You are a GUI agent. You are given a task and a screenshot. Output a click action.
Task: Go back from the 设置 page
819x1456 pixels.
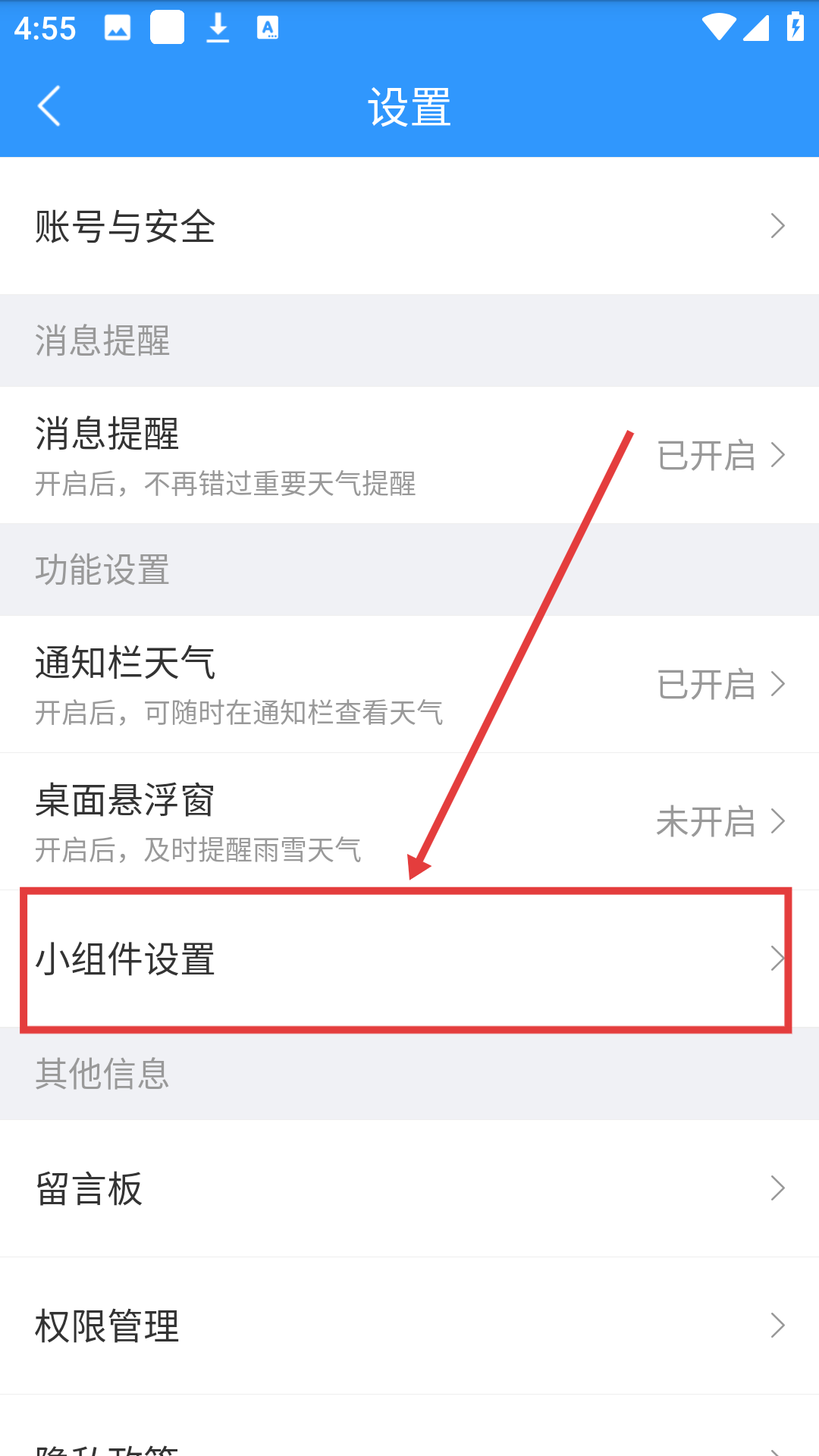(x=49, y=106)
